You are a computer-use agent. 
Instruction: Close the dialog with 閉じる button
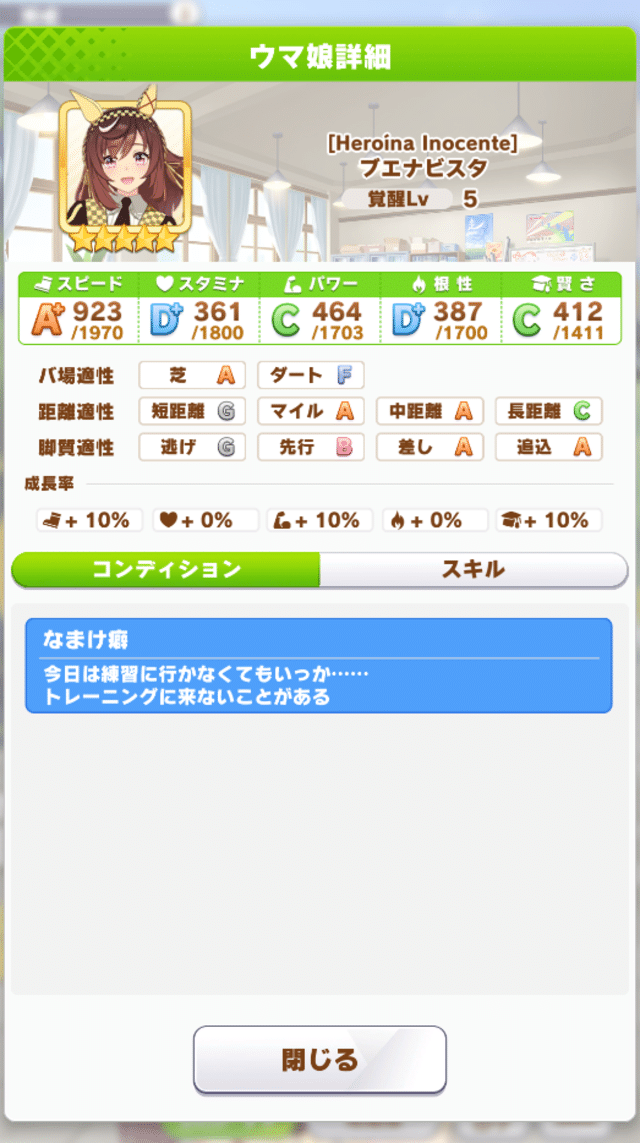coord(319,1059)
